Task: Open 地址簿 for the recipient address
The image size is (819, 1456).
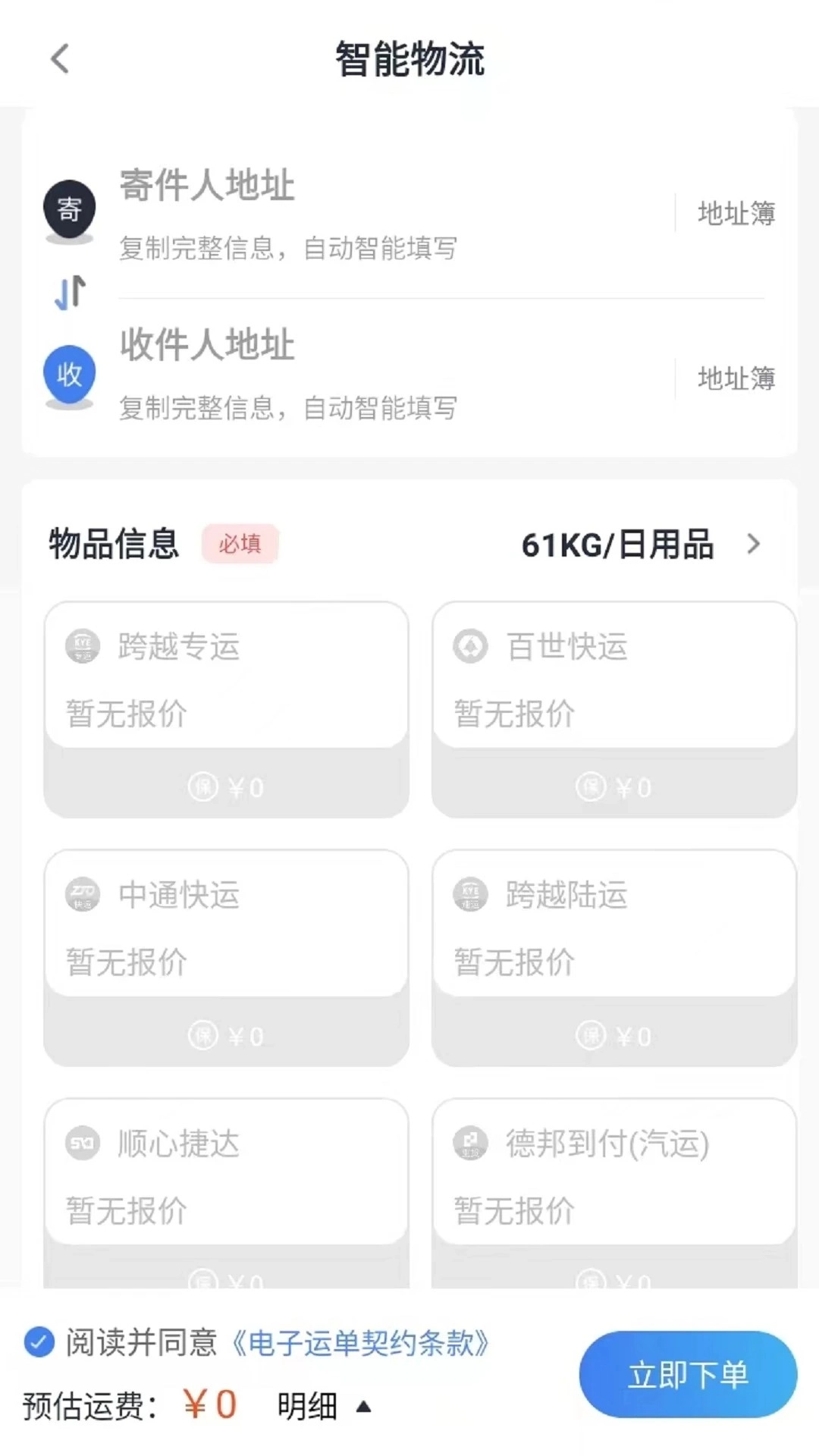Action: pos(736,377)
